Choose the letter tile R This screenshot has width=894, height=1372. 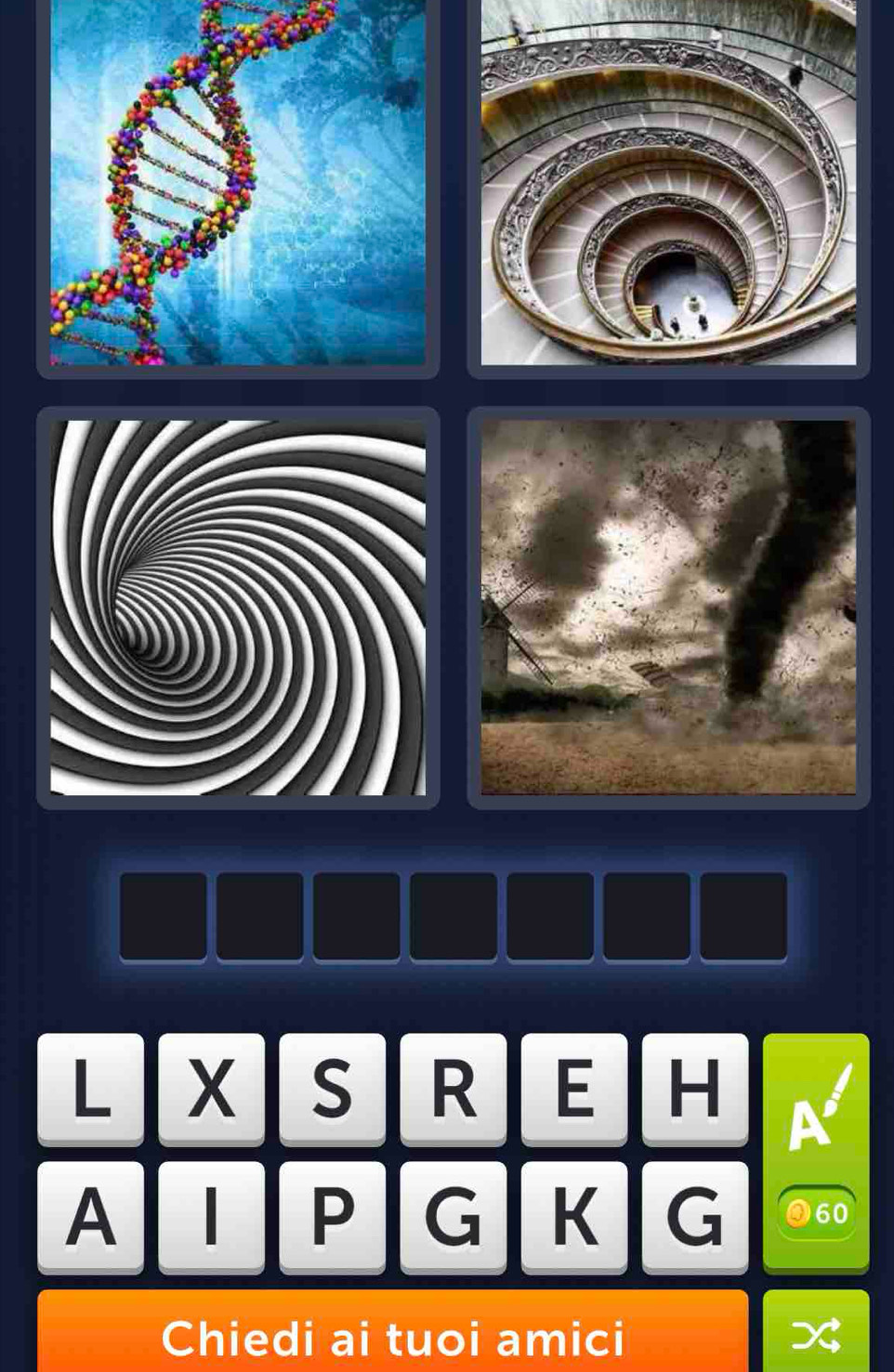[454, 1088]
